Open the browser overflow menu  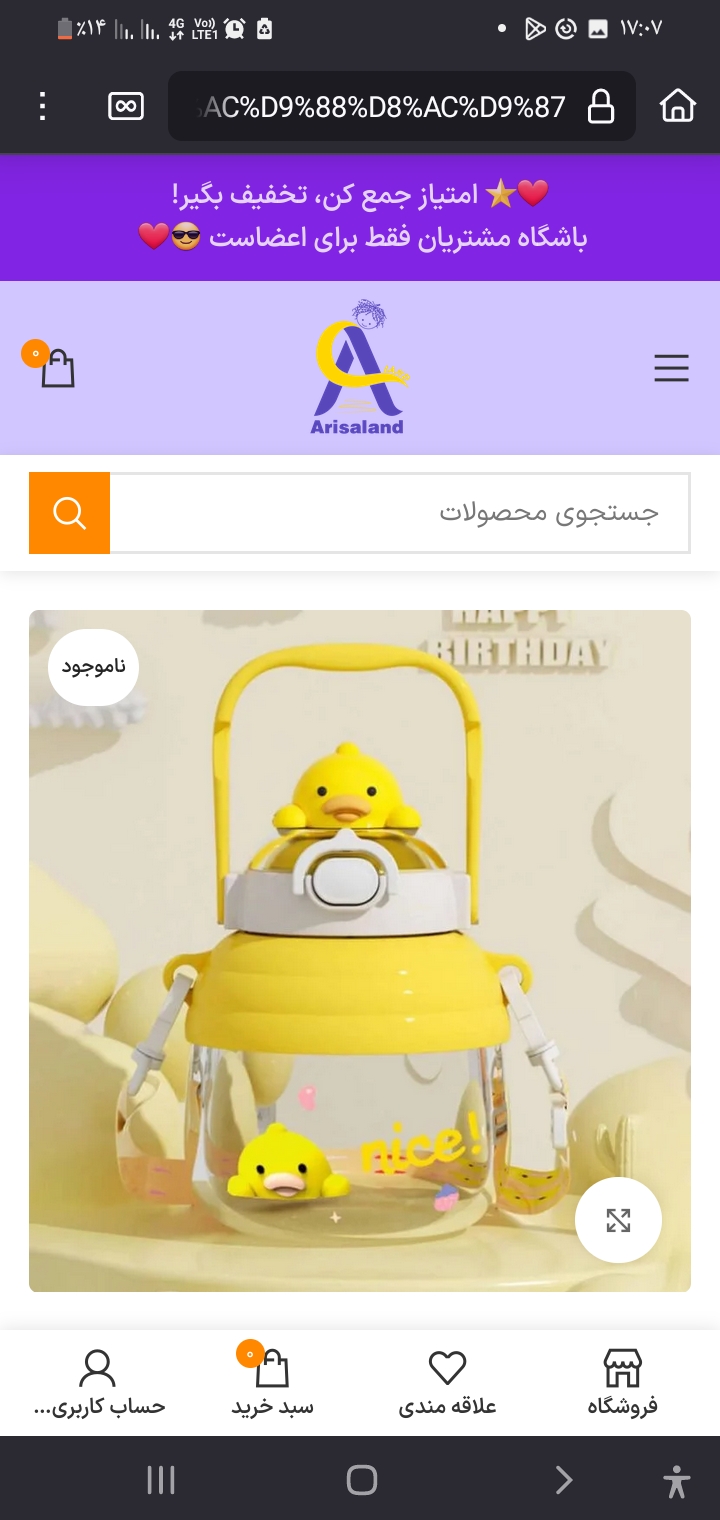click(x=42, y=106)
